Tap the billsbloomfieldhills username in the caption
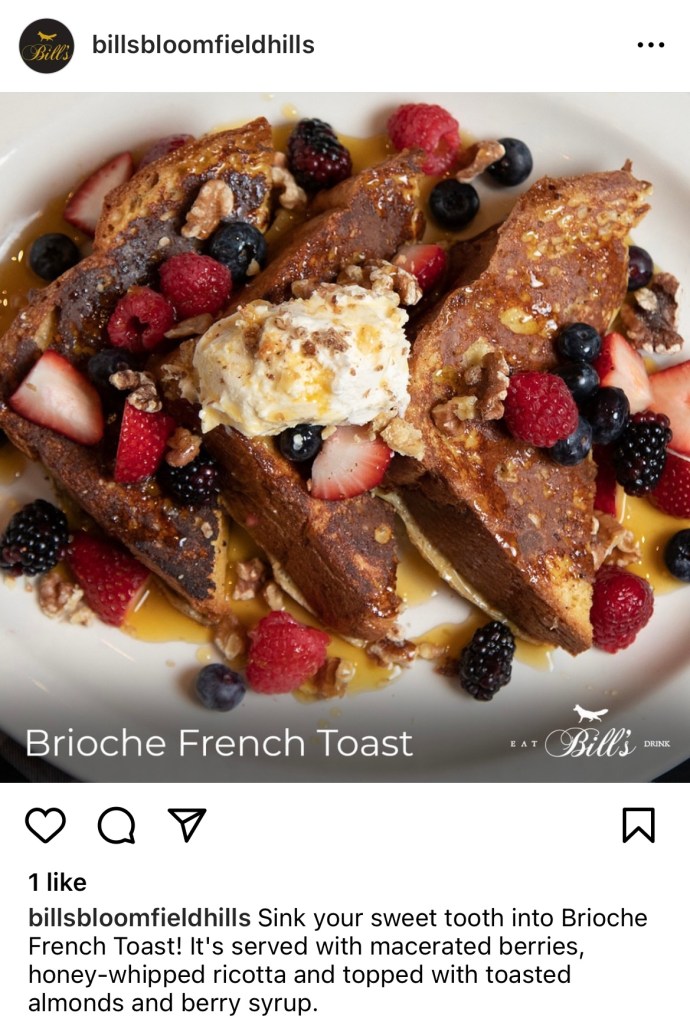Viewport: 690px width, 1023px height. [139, 918]
